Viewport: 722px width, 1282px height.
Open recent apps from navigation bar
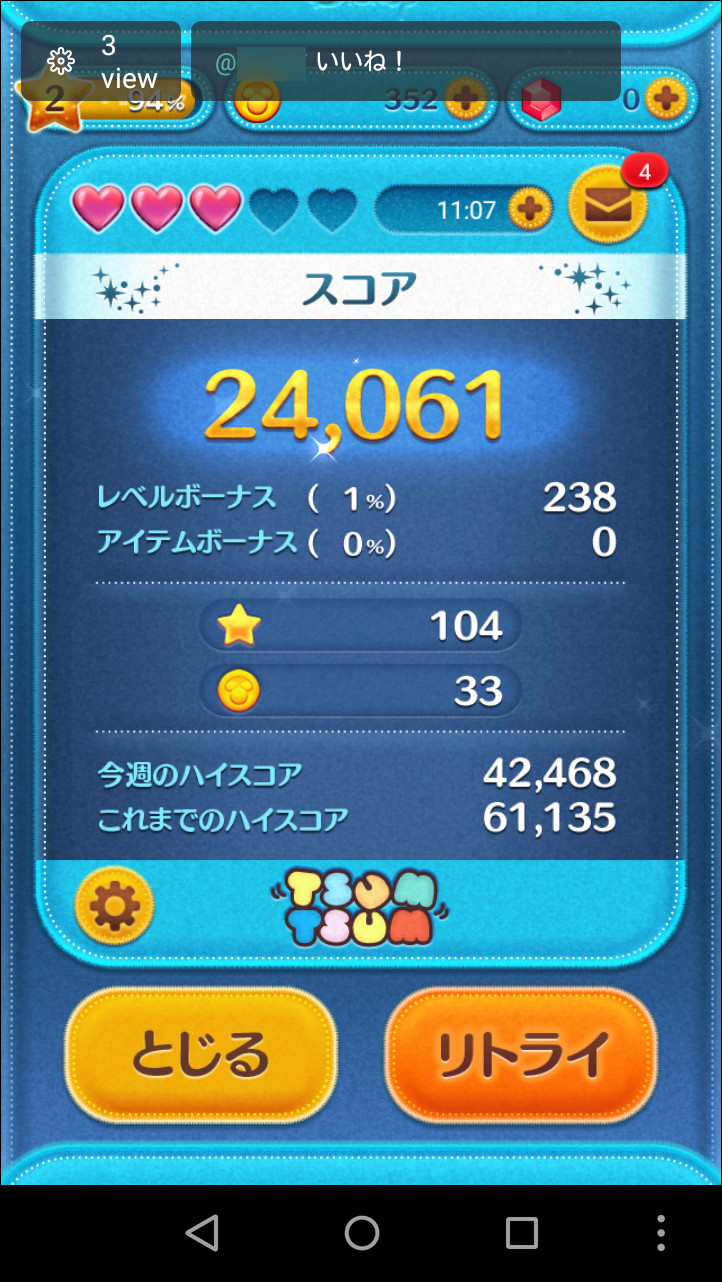(521, 1233)
